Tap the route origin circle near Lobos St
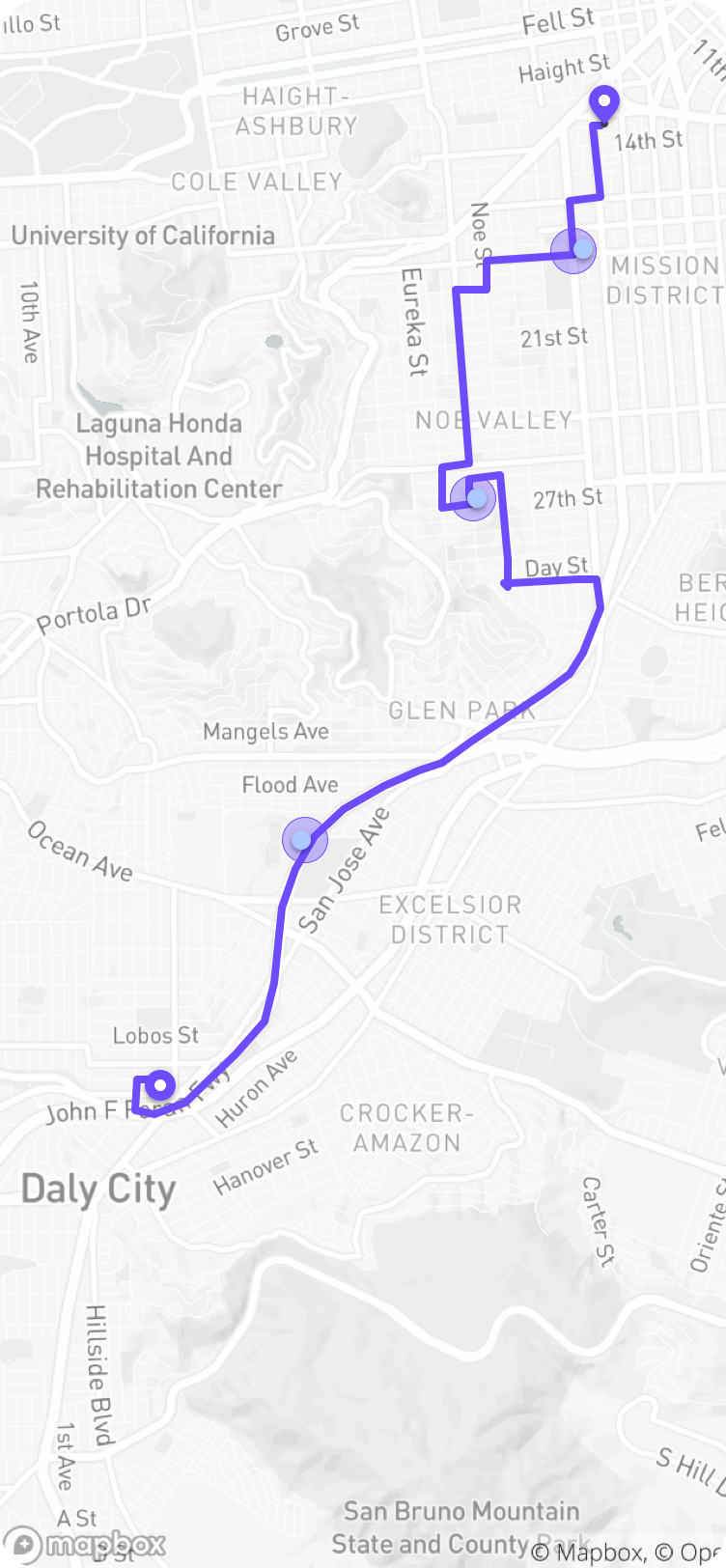 click(x=160, y=1085)
